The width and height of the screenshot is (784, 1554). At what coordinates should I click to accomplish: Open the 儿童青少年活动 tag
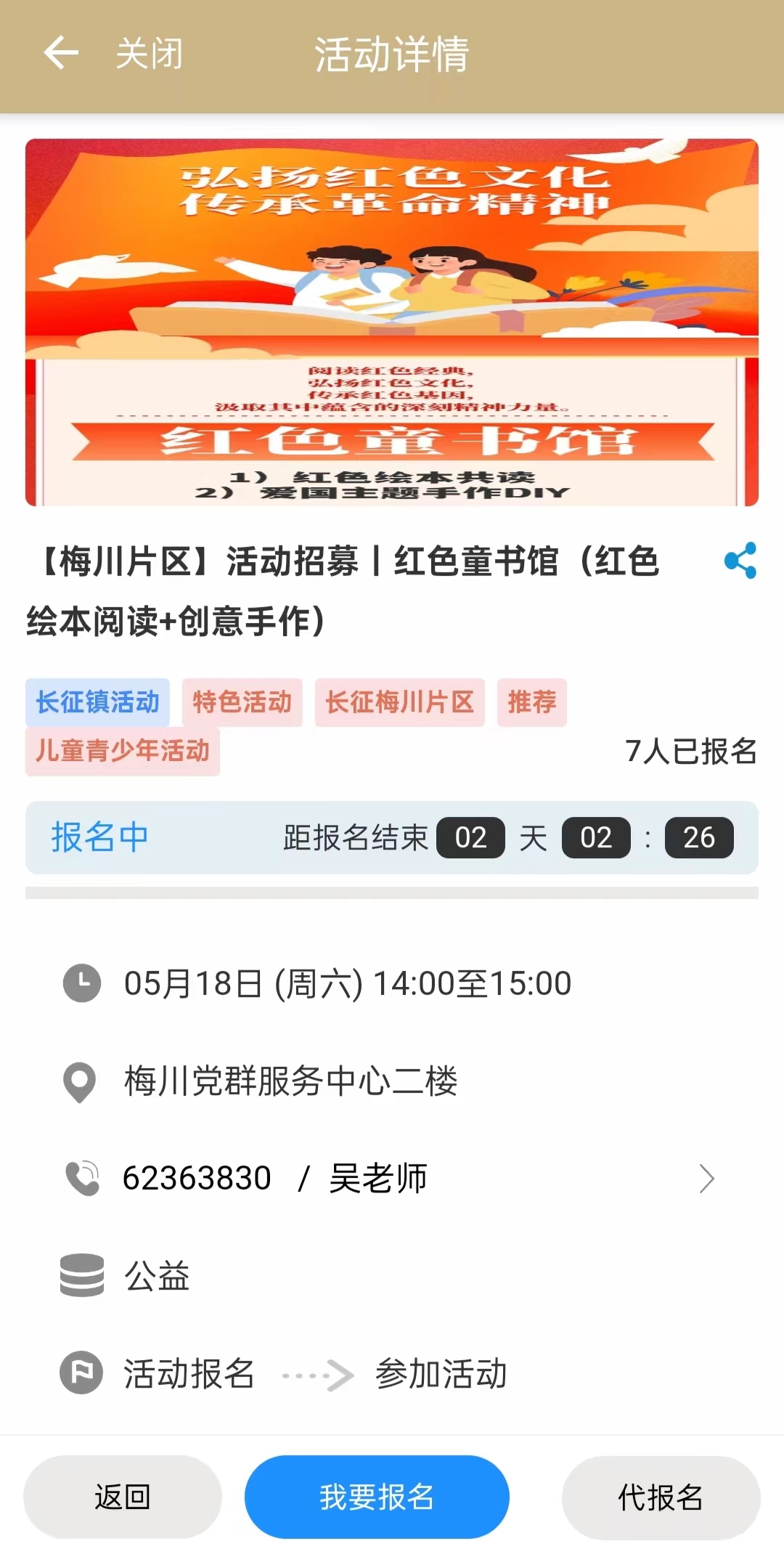tap(123, 751)
